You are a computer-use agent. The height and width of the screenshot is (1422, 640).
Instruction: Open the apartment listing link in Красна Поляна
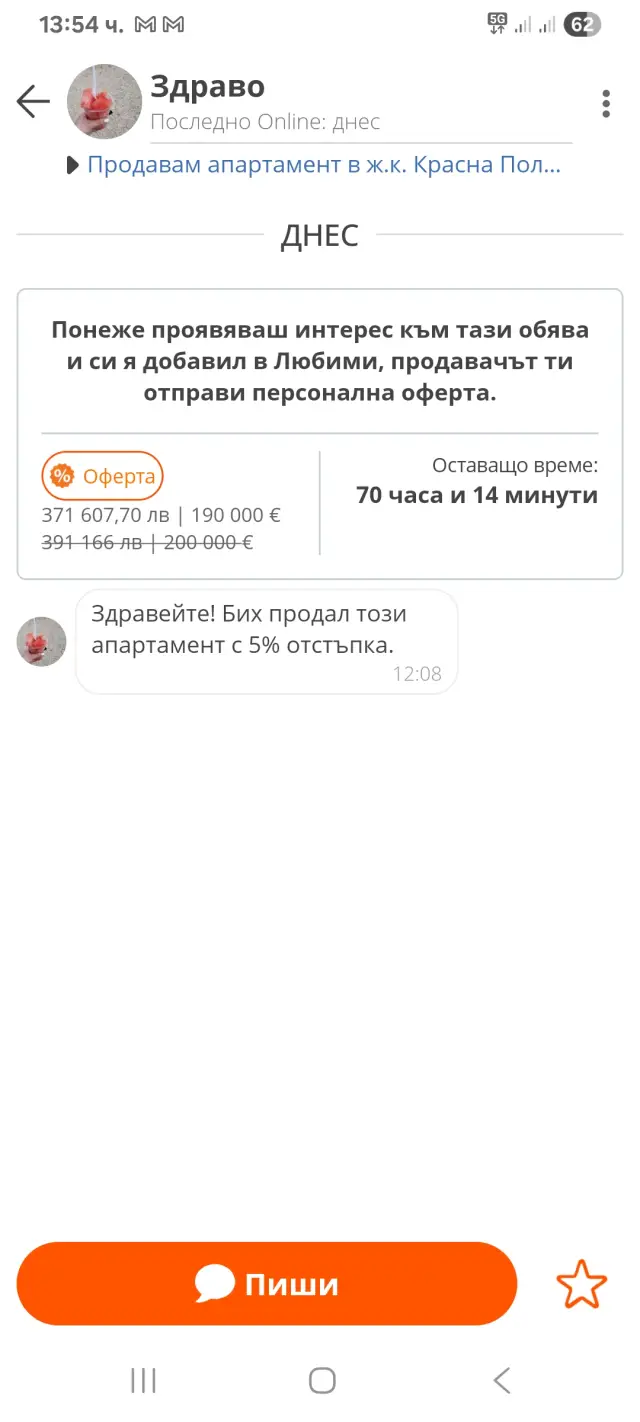[323, 165]
